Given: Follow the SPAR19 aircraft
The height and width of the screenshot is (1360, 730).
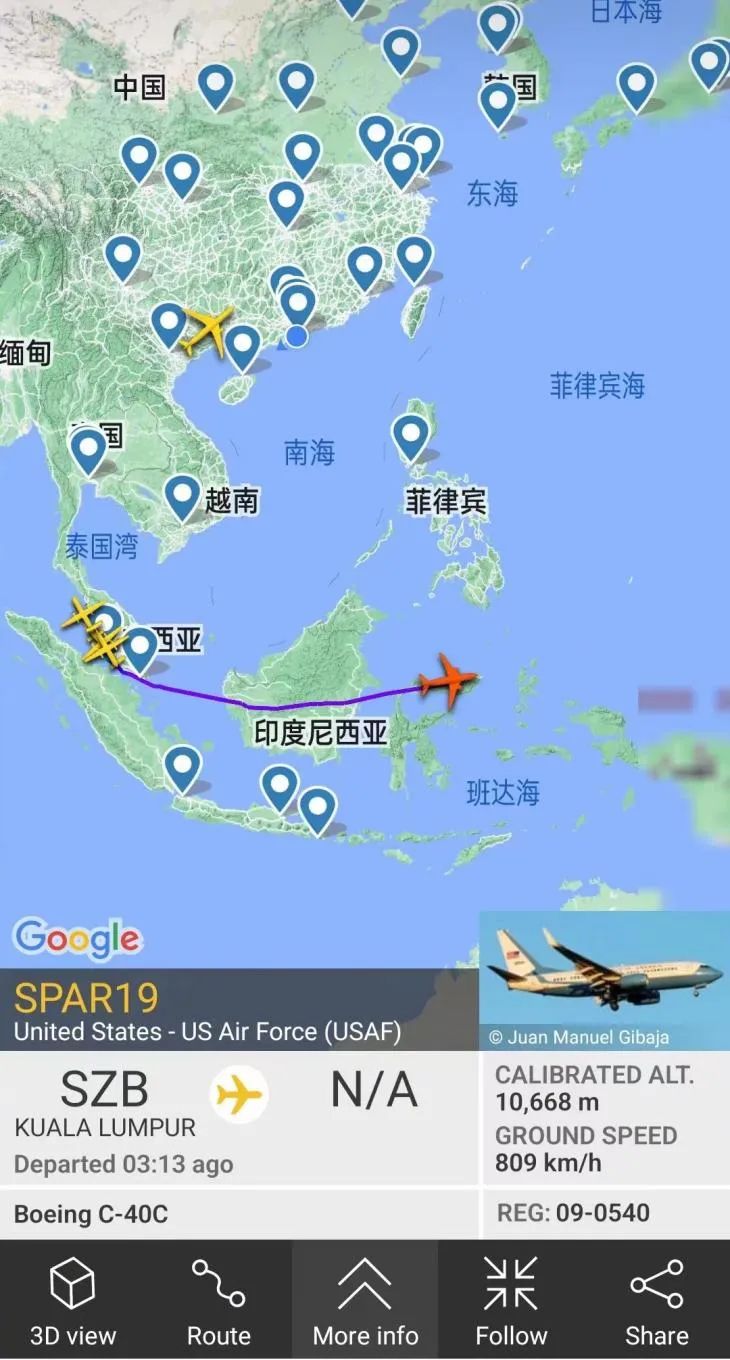Looking at the screenshot, I should pyautogui.click(x=511, y=1300).
